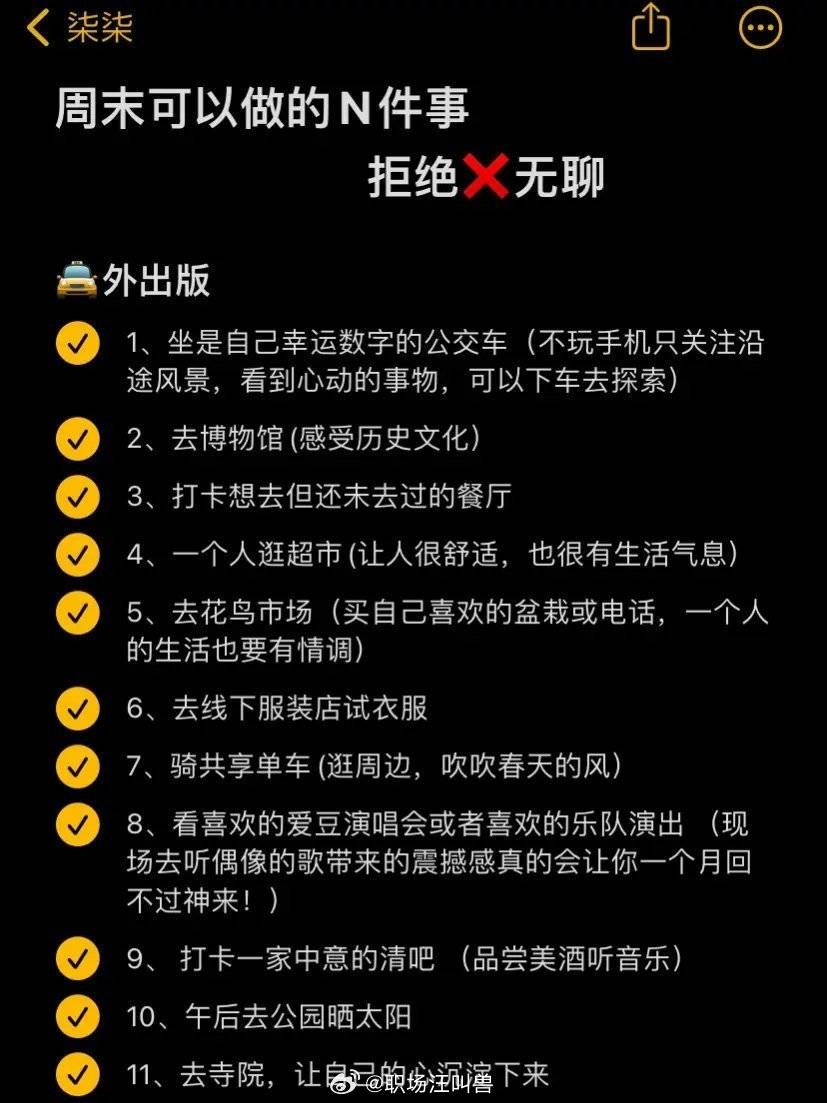Image resolution: width=827 pixels, height=1103 pixels.
Task: Toggle the 去寺院 checkbox
Action: click(78, 1075)
